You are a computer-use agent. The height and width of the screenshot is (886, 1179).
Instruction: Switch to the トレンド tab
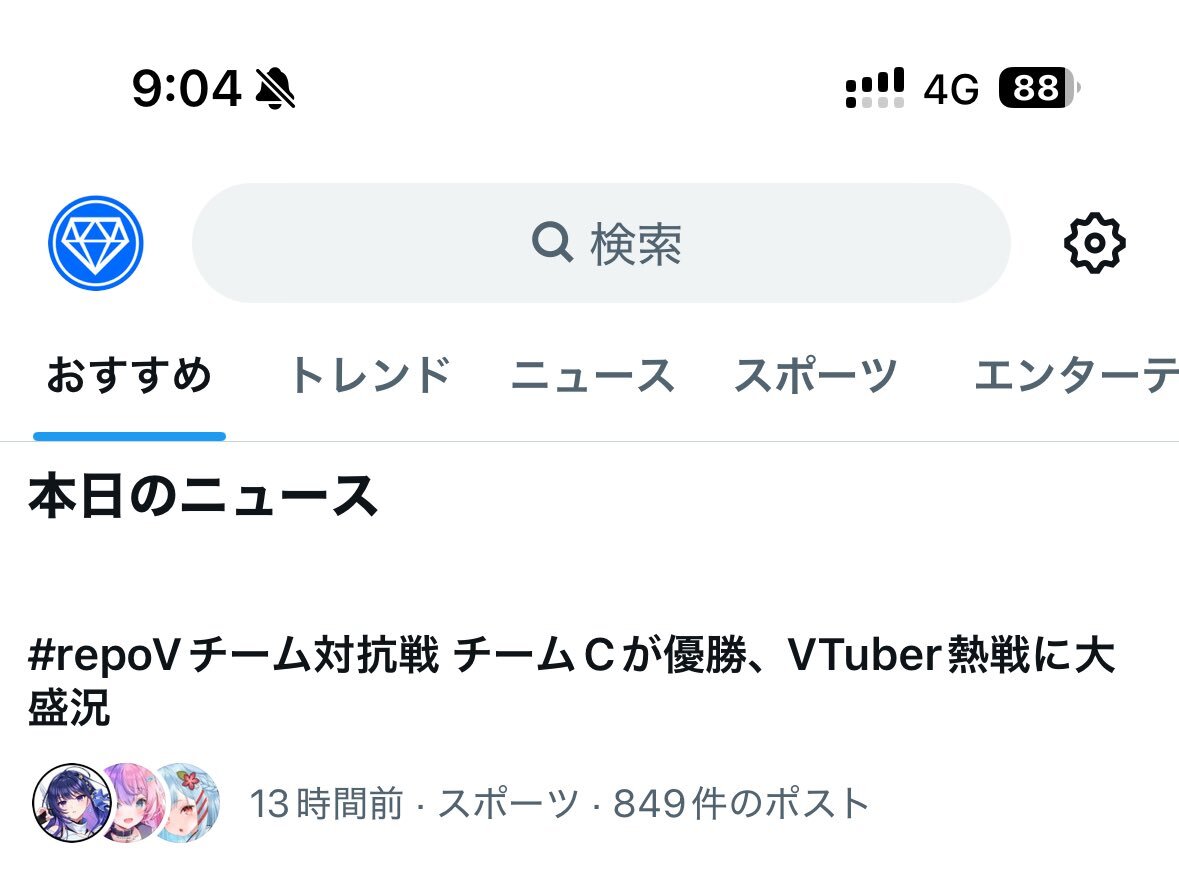click(x=370, y=377)
